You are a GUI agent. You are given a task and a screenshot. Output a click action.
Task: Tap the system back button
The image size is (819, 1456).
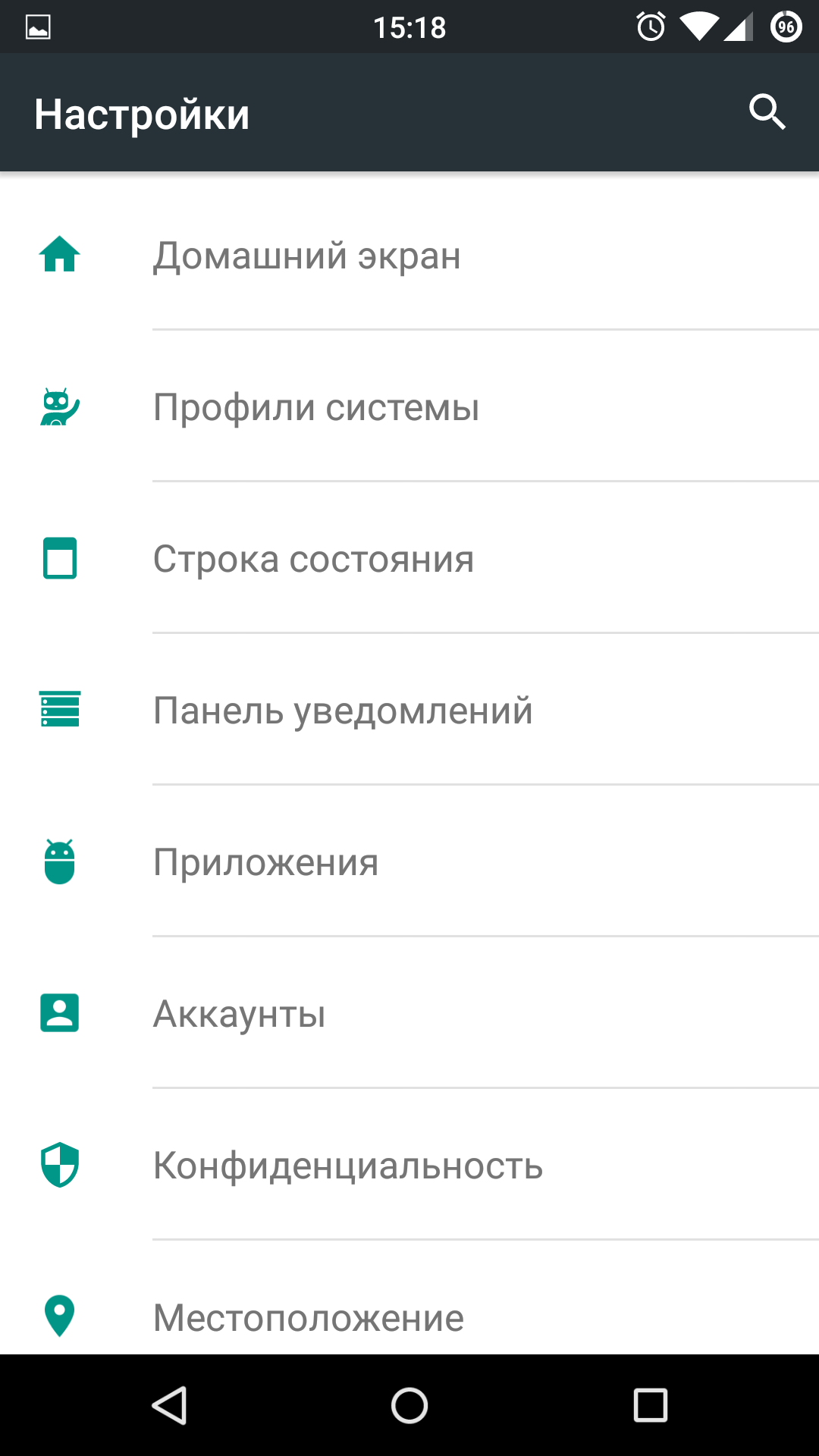(x=169, y=1405)
